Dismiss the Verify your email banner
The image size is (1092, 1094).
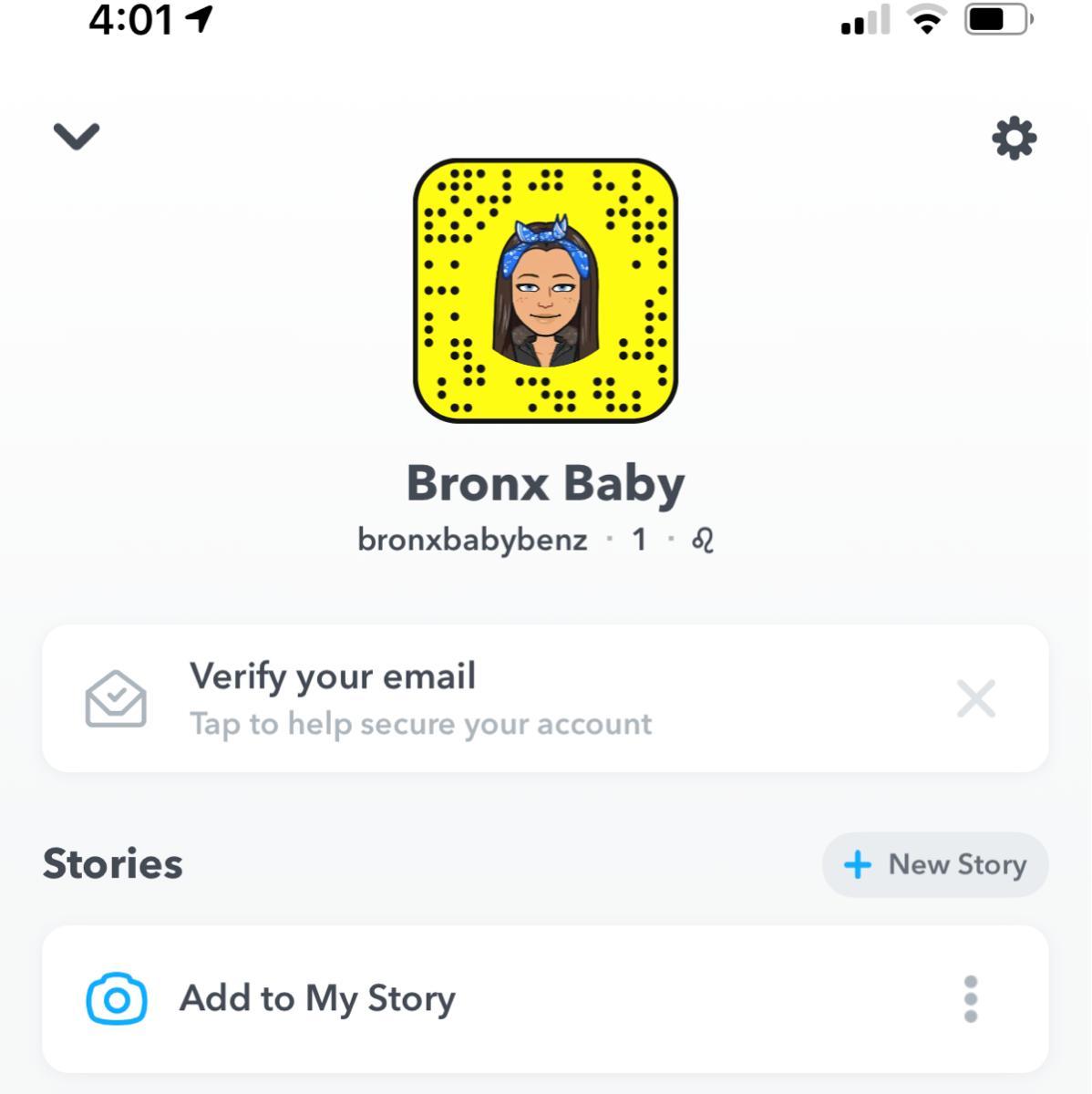coord(975,699)
